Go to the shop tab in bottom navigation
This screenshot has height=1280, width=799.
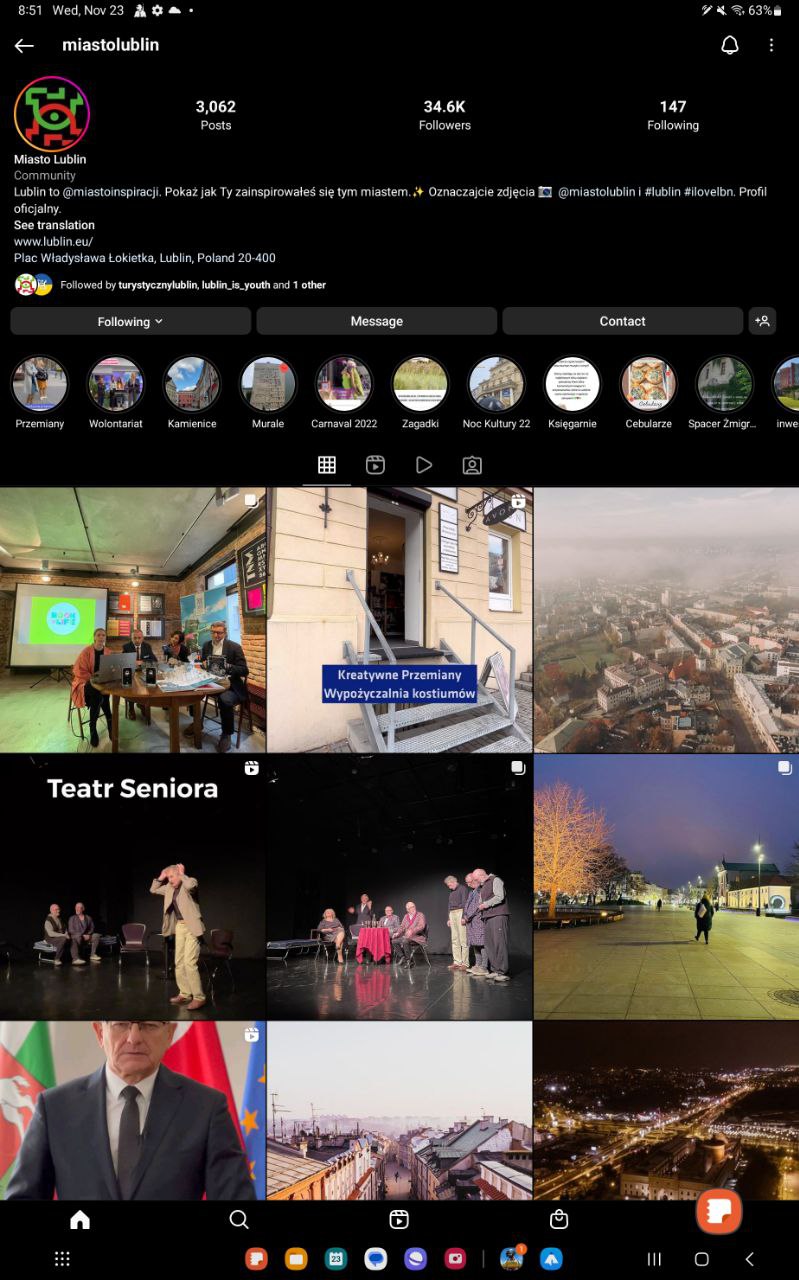coord(559,1219)
